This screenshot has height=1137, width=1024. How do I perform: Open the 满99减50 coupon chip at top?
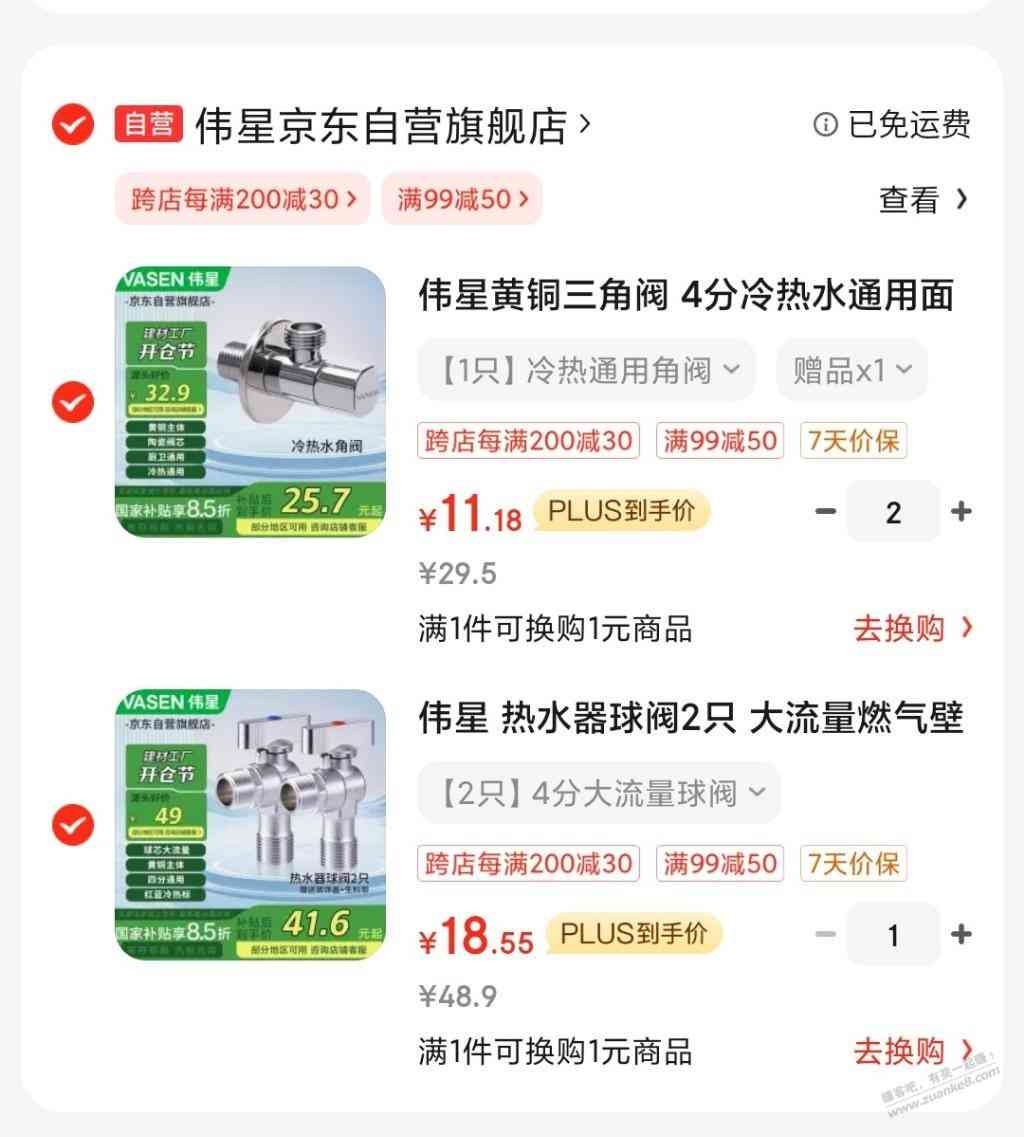click(x=461, y=199)
